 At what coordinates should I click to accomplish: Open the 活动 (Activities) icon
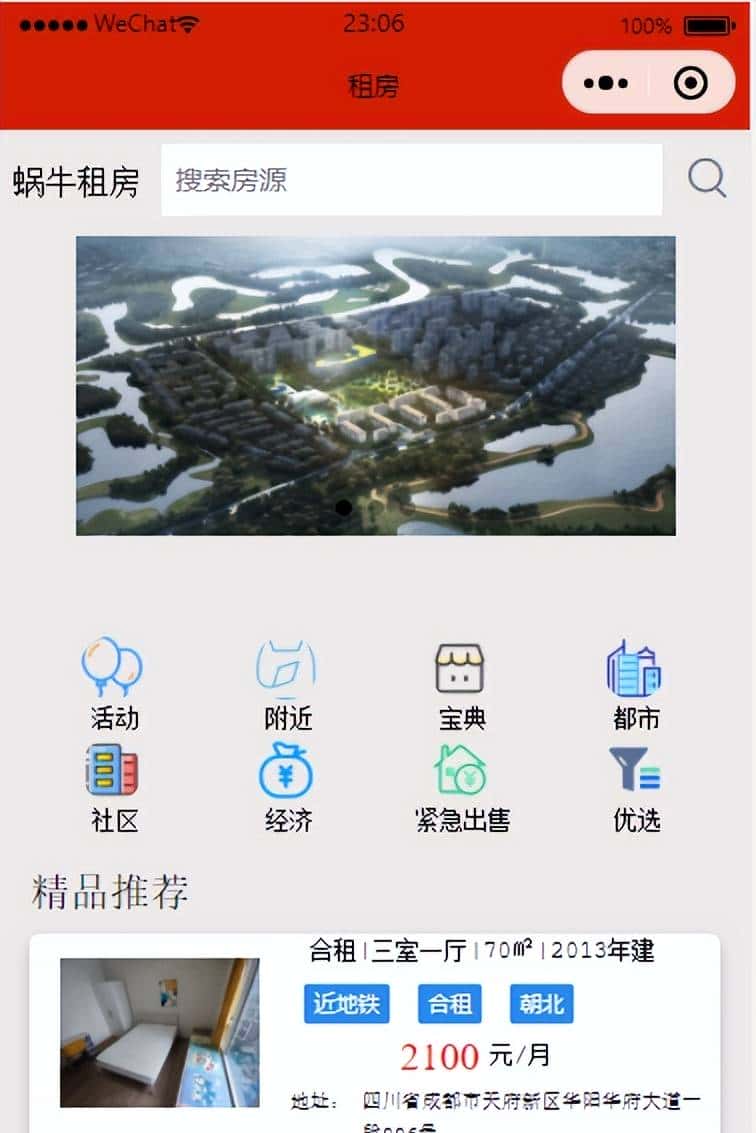click(x=113, y=667)
